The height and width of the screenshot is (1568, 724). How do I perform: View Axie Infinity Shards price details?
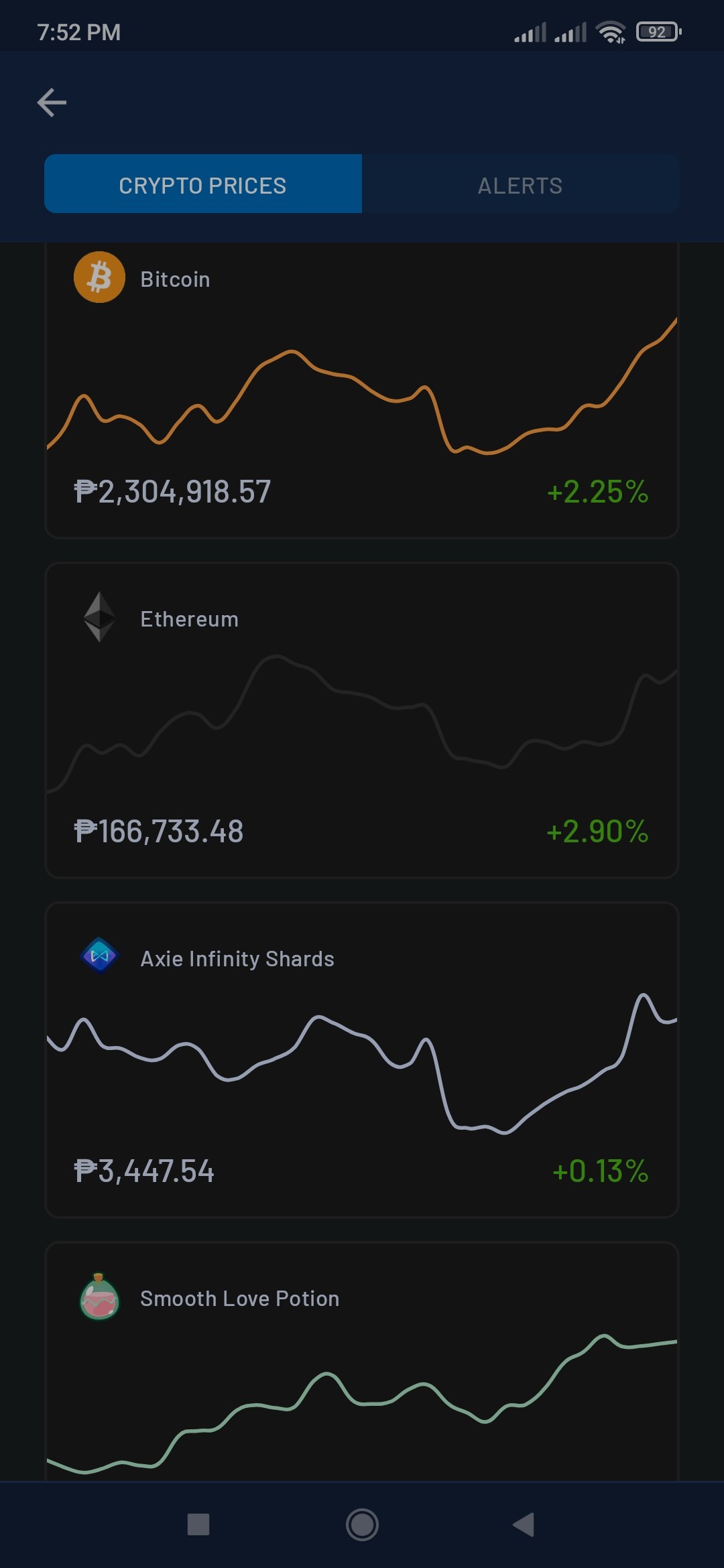[x=362, y=1060]
